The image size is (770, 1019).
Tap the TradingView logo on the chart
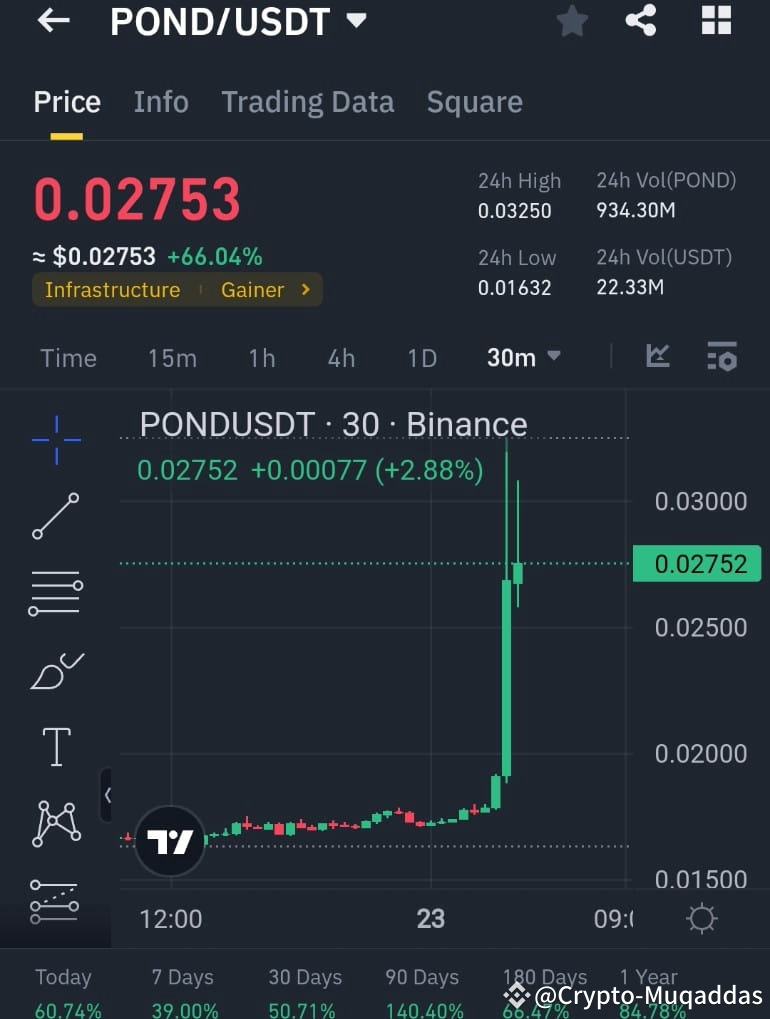click(169, 839)
